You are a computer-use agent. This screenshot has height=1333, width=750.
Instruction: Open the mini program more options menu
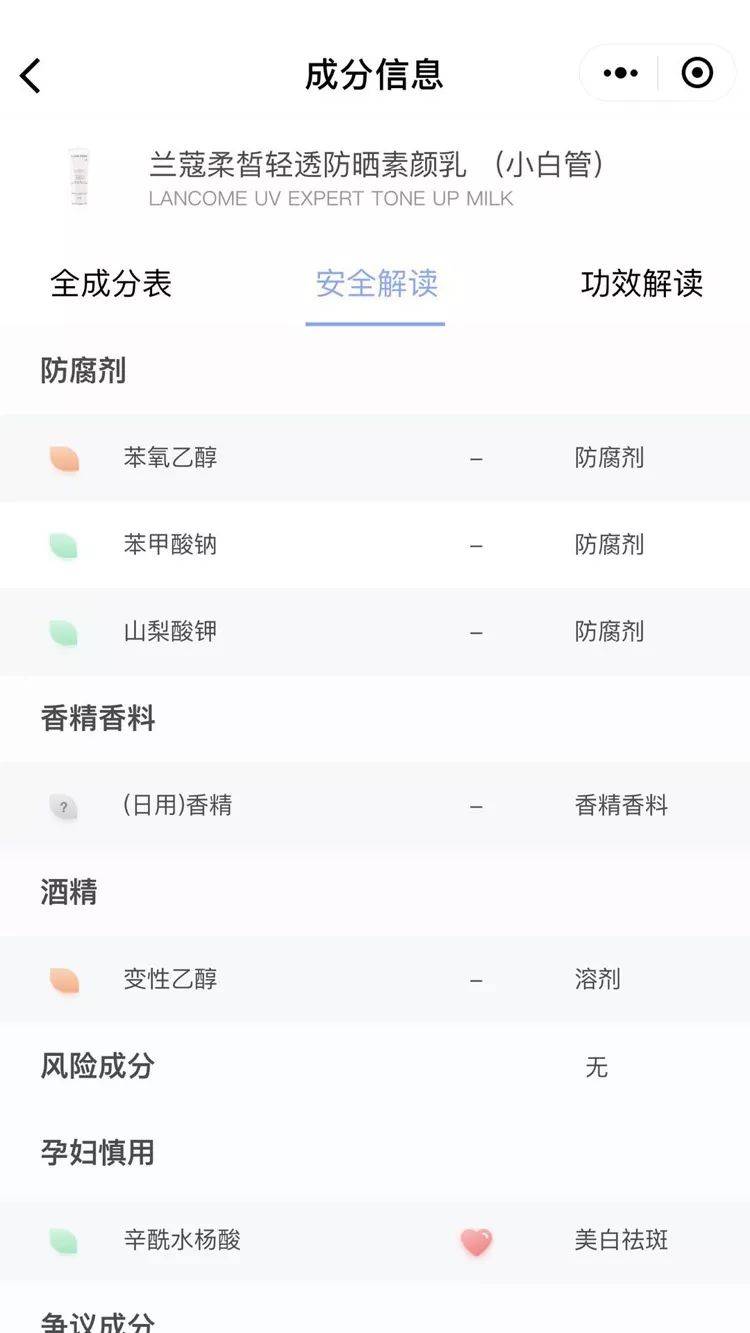[x=620, y=73]
